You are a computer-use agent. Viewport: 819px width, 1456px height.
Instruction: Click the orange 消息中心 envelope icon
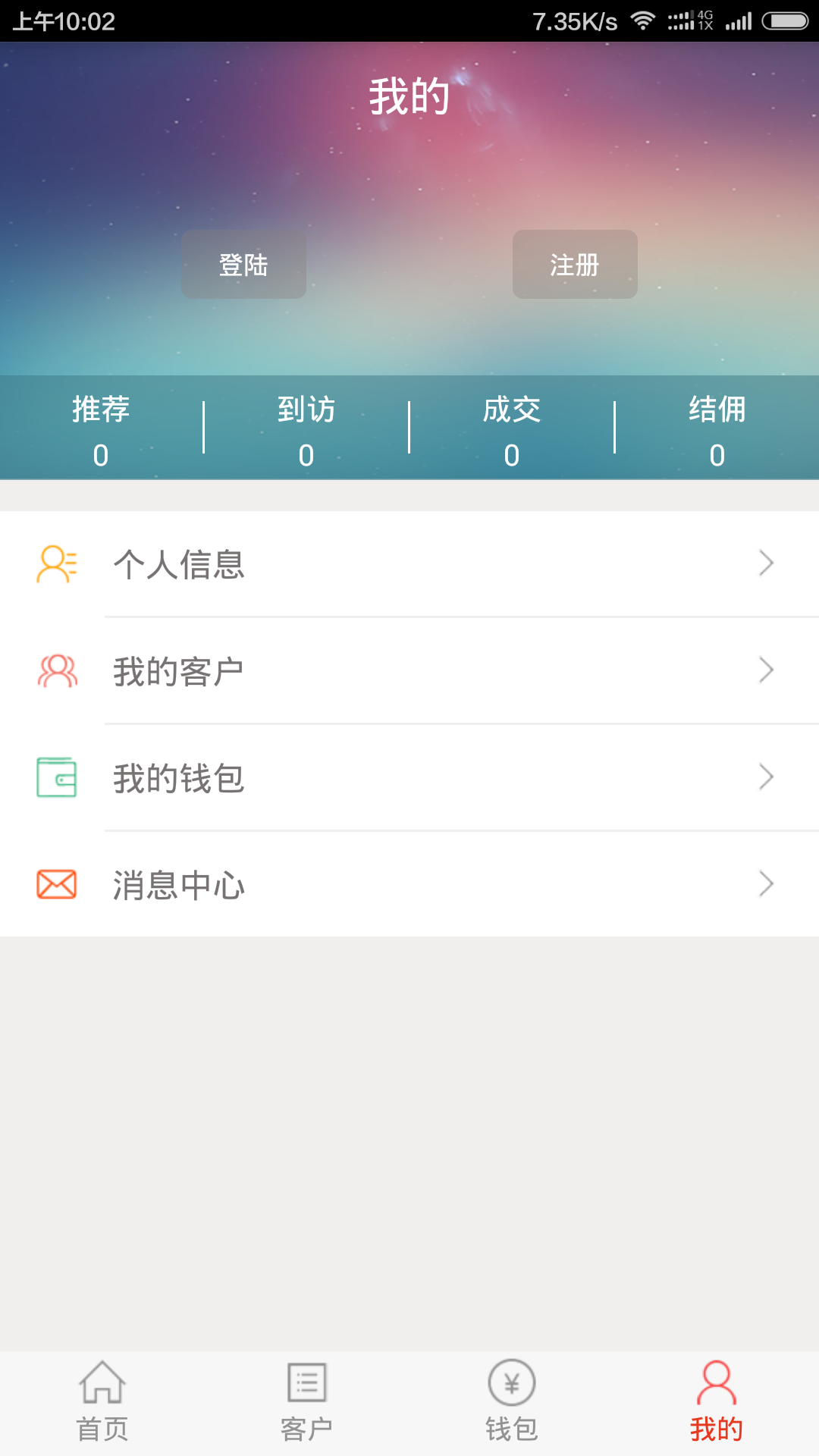56,883
